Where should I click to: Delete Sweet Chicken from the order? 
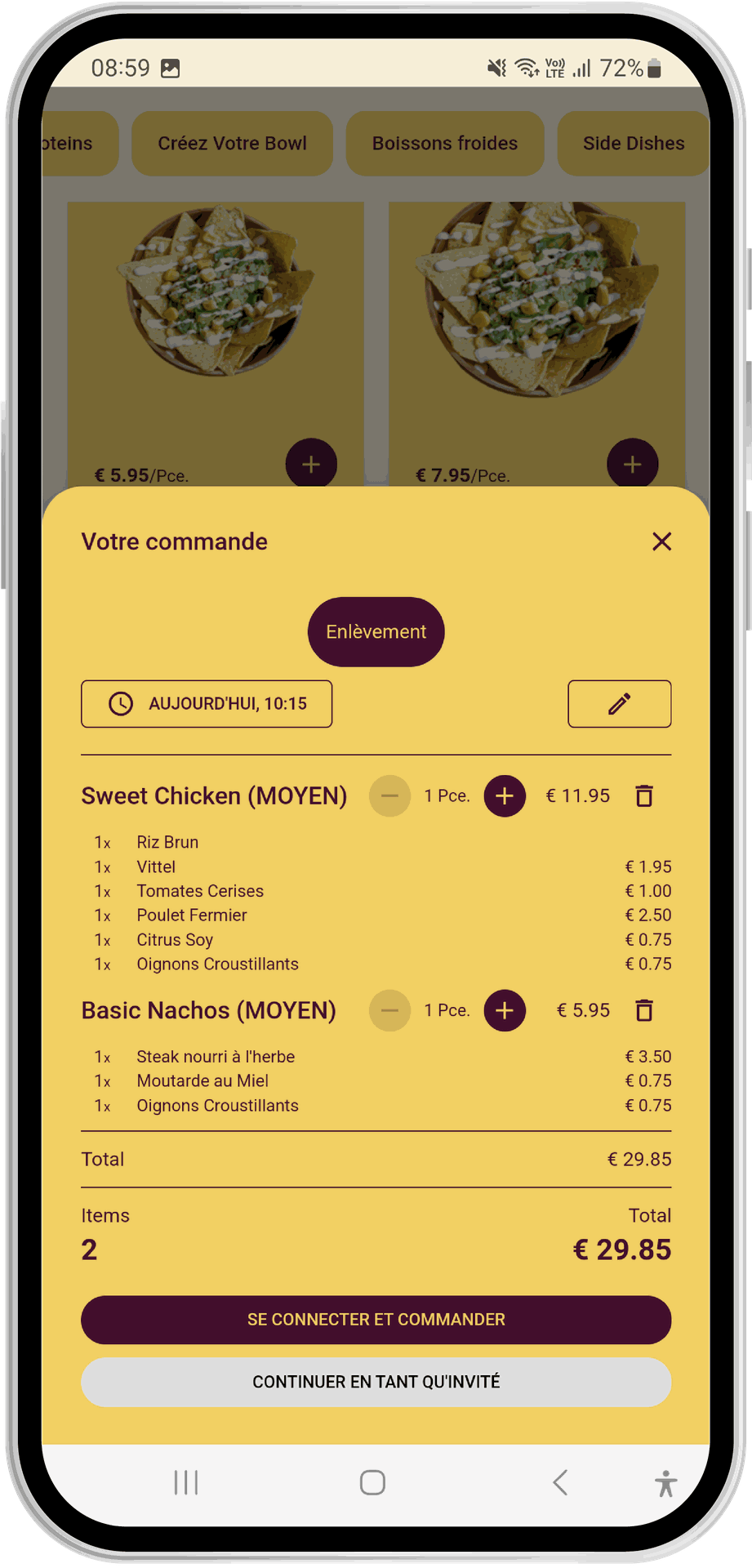point(644,796)
